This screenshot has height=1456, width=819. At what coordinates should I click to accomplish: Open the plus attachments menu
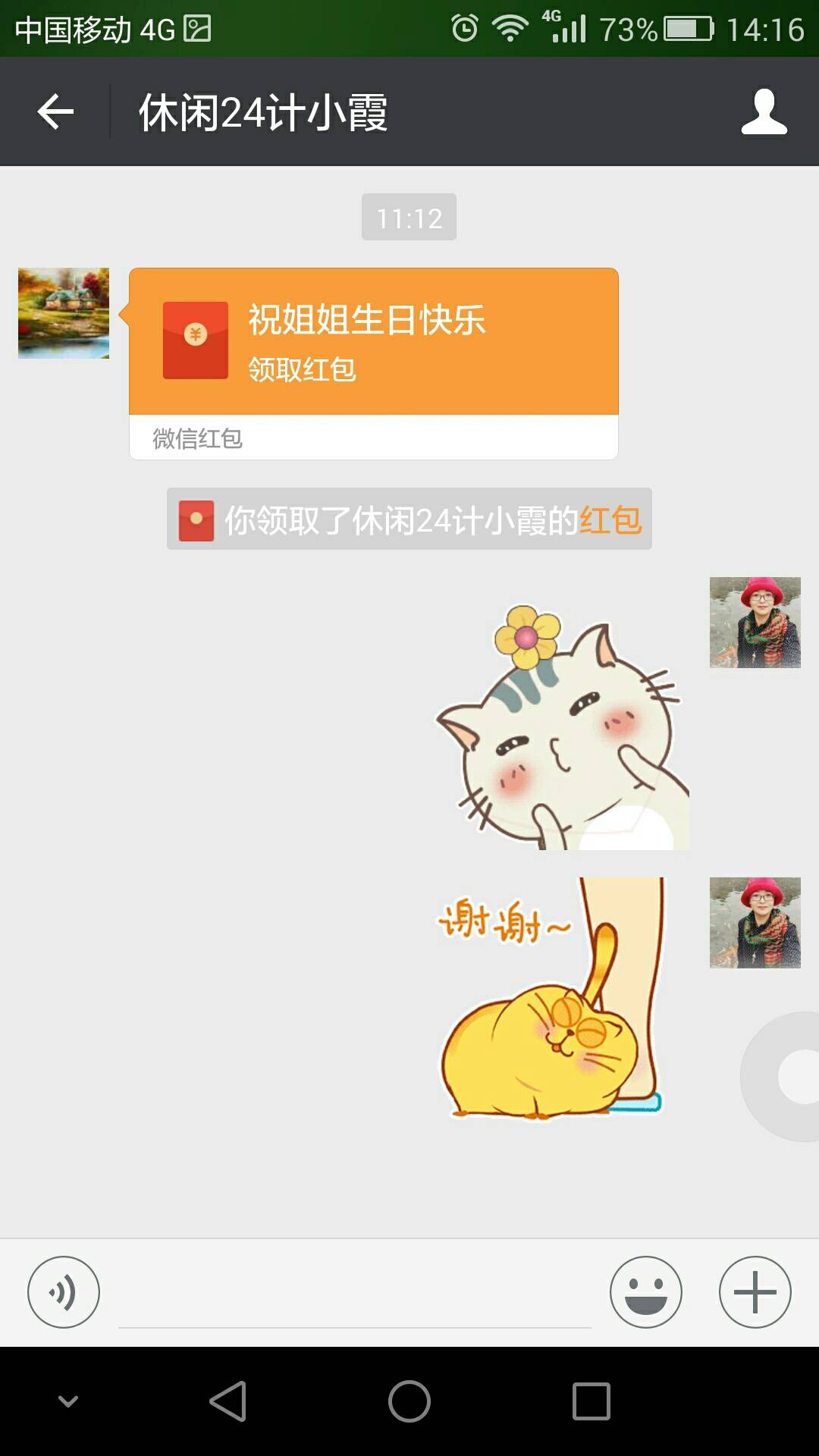pyautogui.click(x=755, y=1291)
